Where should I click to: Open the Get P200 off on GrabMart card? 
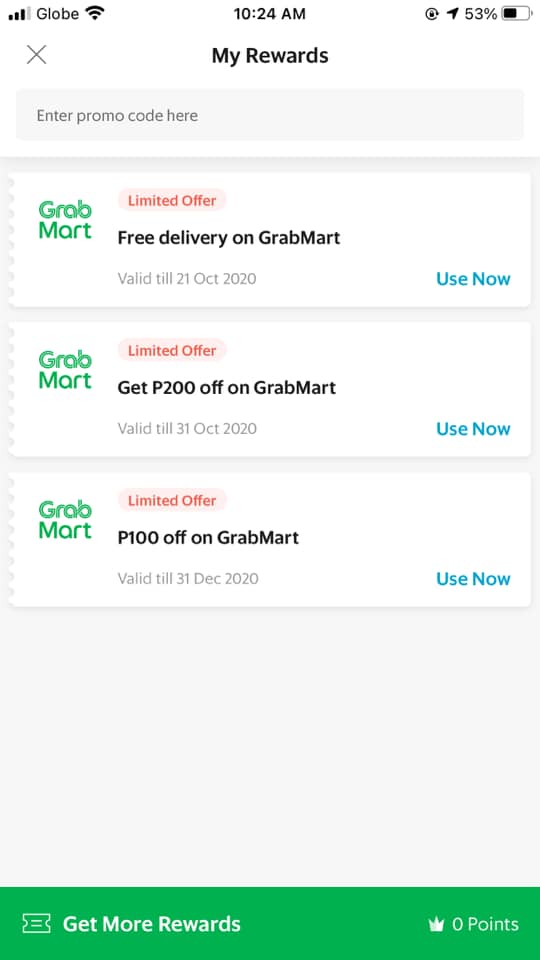(x=269, y=389)
